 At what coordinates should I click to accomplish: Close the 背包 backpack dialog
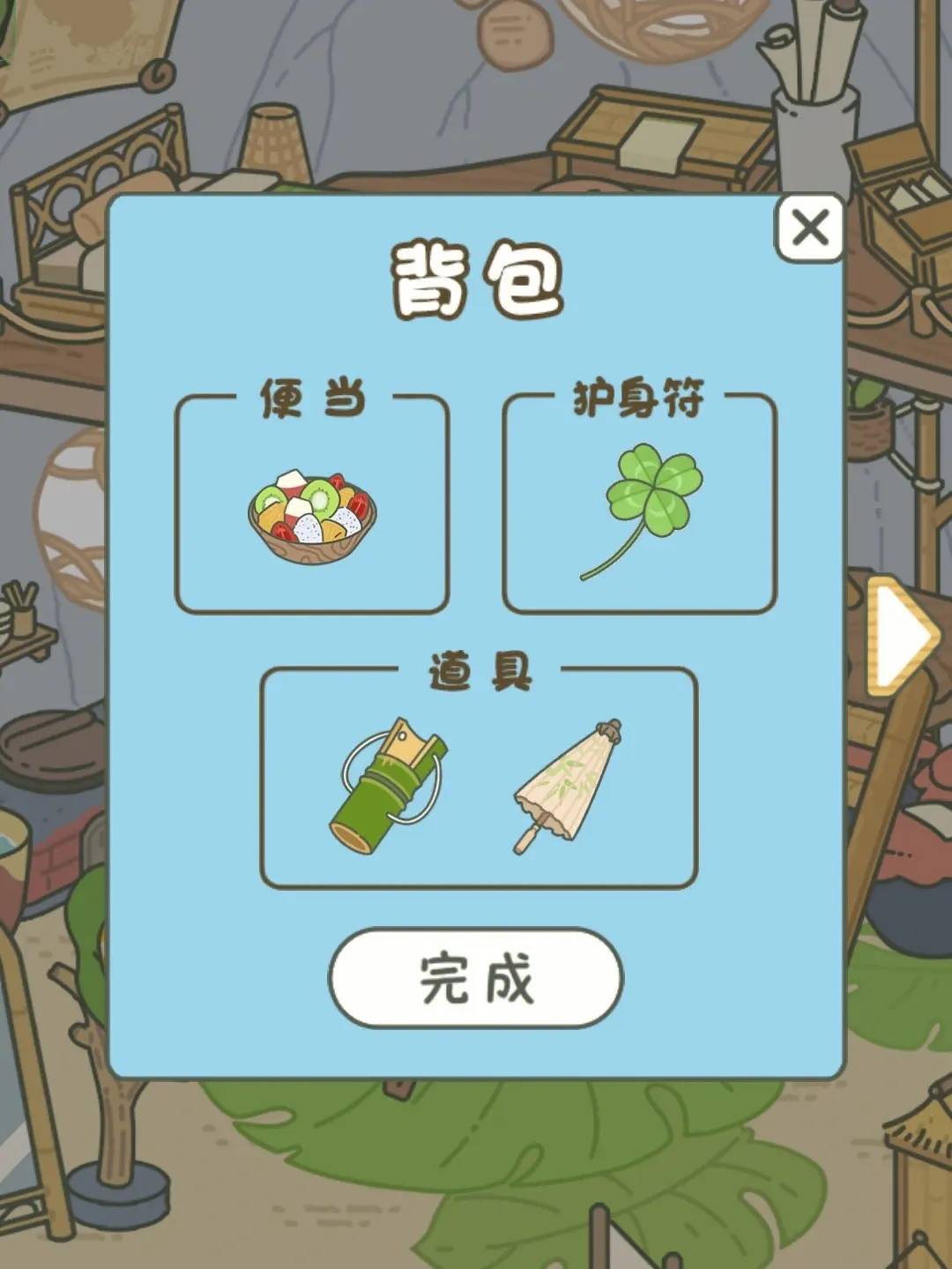pyautogui.click(x=809, y=228)
